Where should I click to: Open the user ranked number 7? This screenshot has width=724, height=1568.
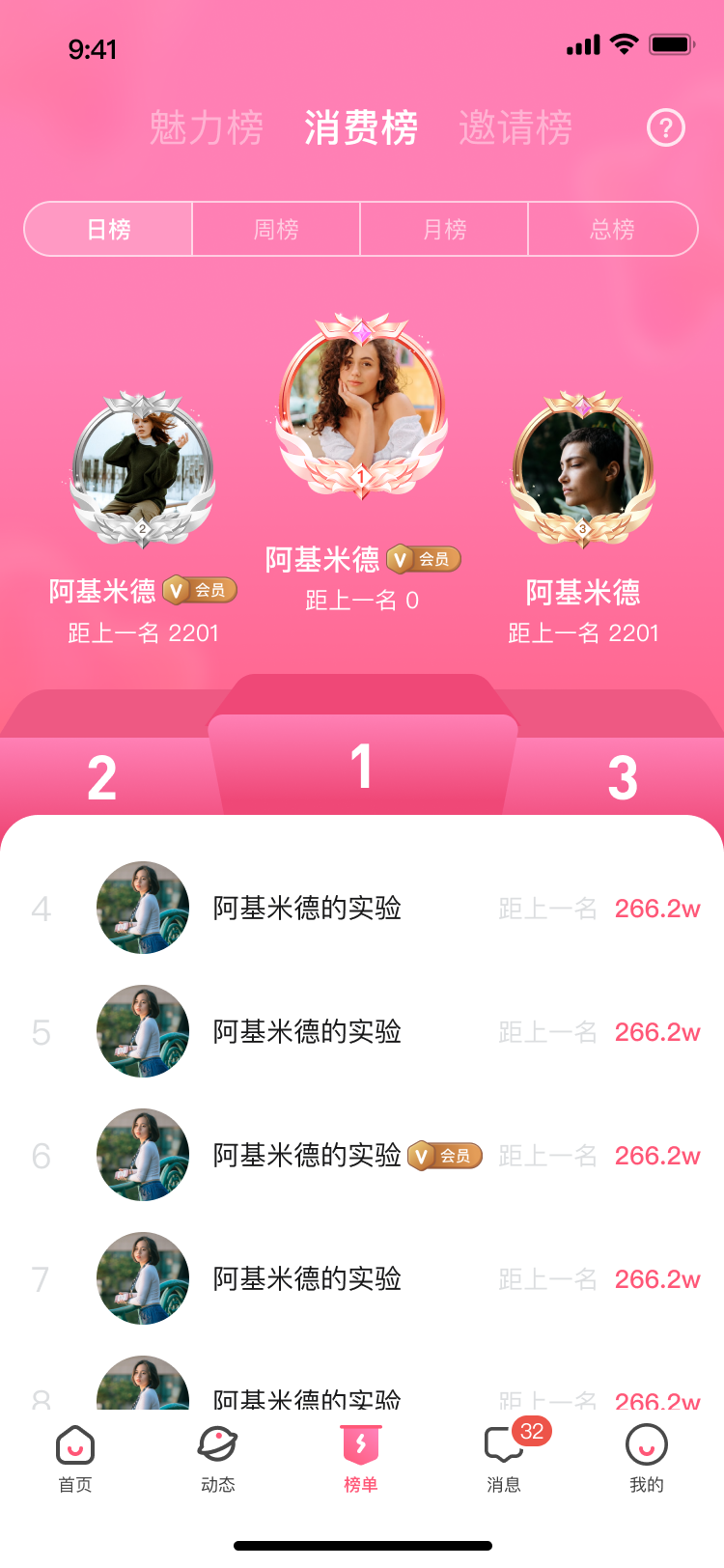(x=306, y=1278)
